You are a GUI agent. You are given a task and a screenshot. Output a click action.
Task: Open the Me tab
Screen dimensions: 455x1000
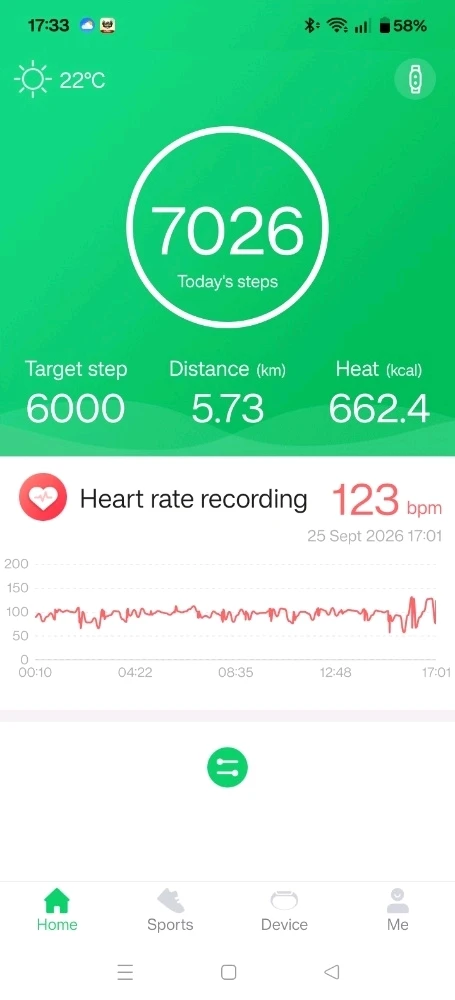click(398, 910)
